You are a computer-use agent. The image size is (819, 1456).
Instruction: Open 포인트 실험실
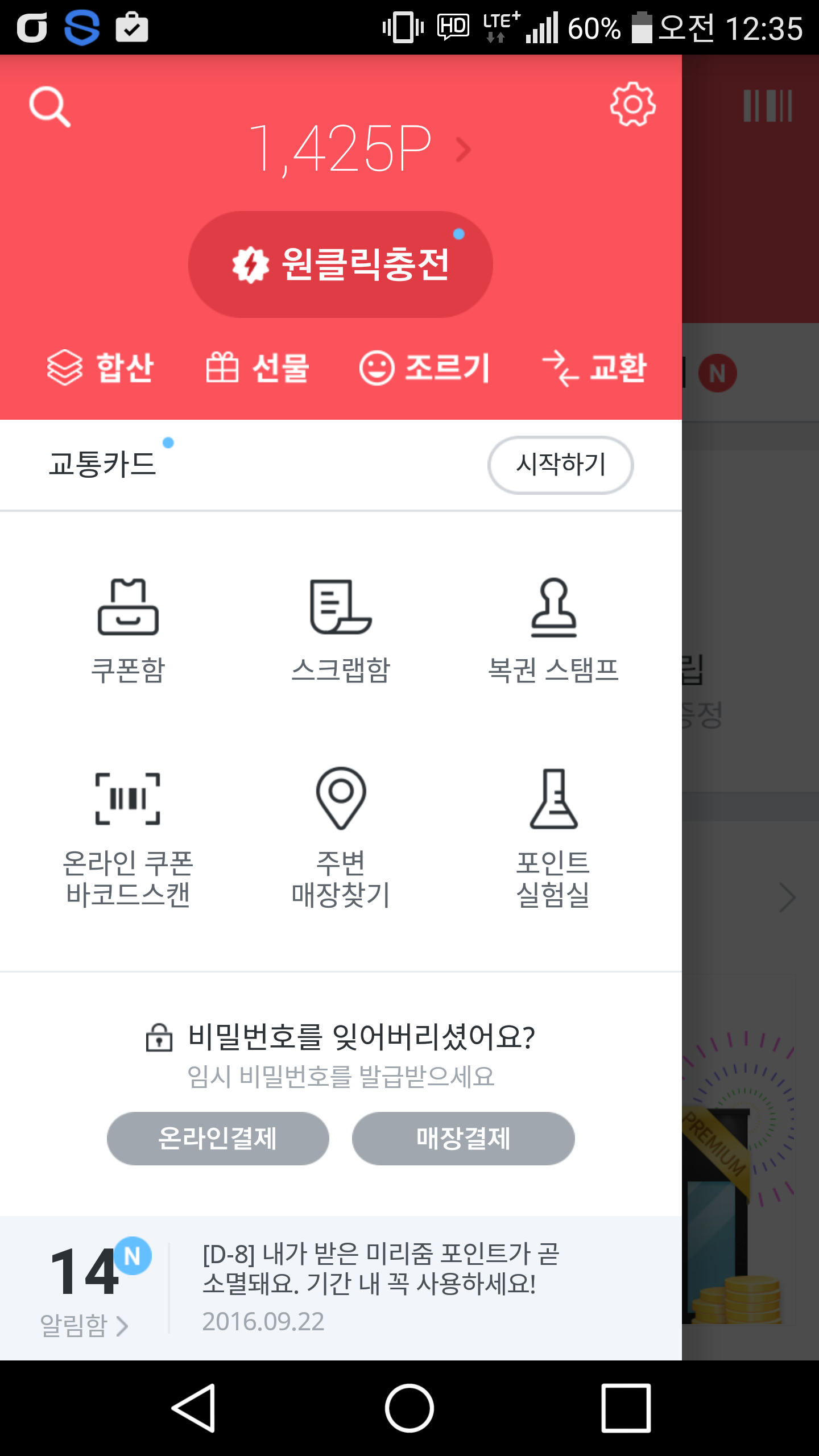pyautogui.click(x=553, y=836)
